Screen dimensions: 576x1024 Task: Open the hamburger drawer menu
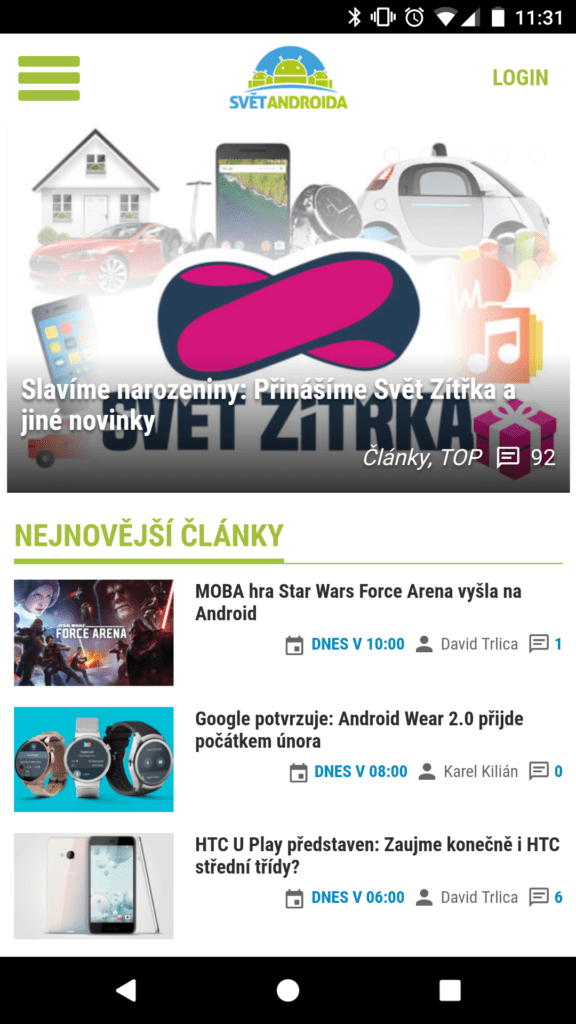49,78
